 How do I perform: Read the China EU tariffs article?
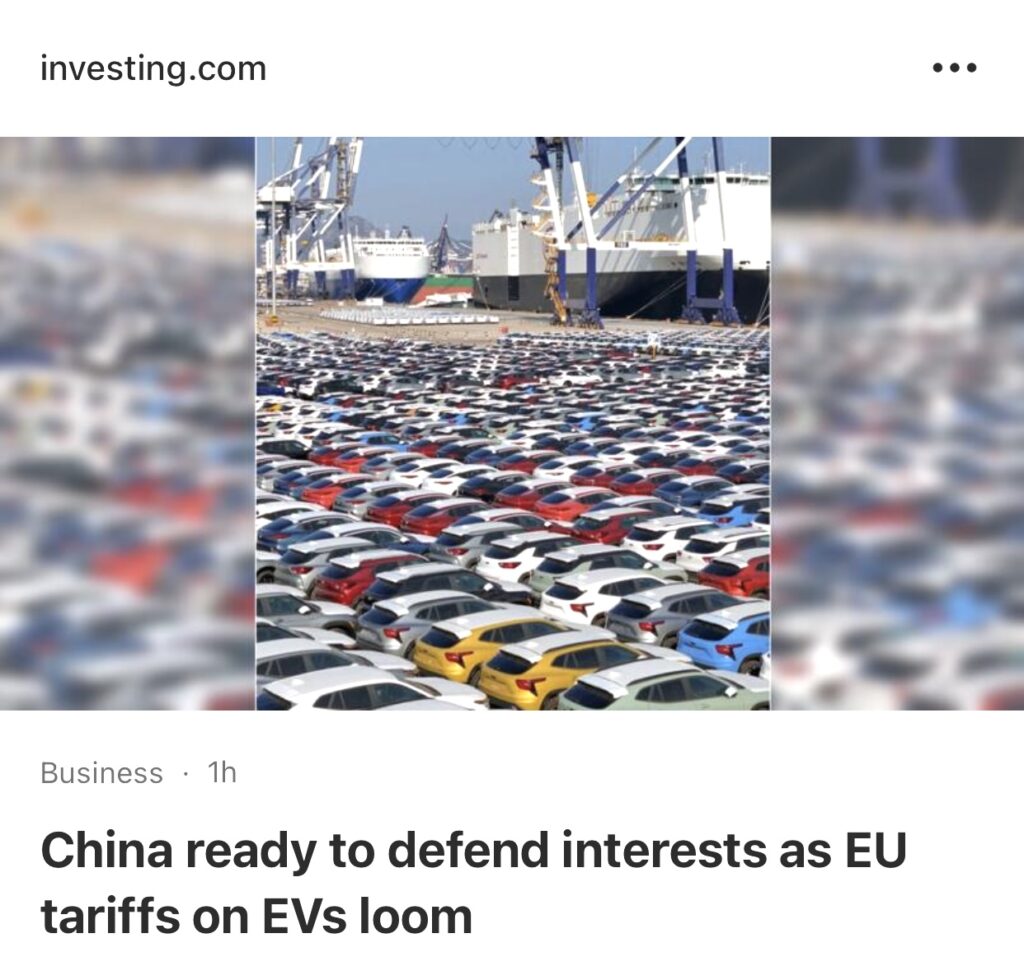pos(472,881)
